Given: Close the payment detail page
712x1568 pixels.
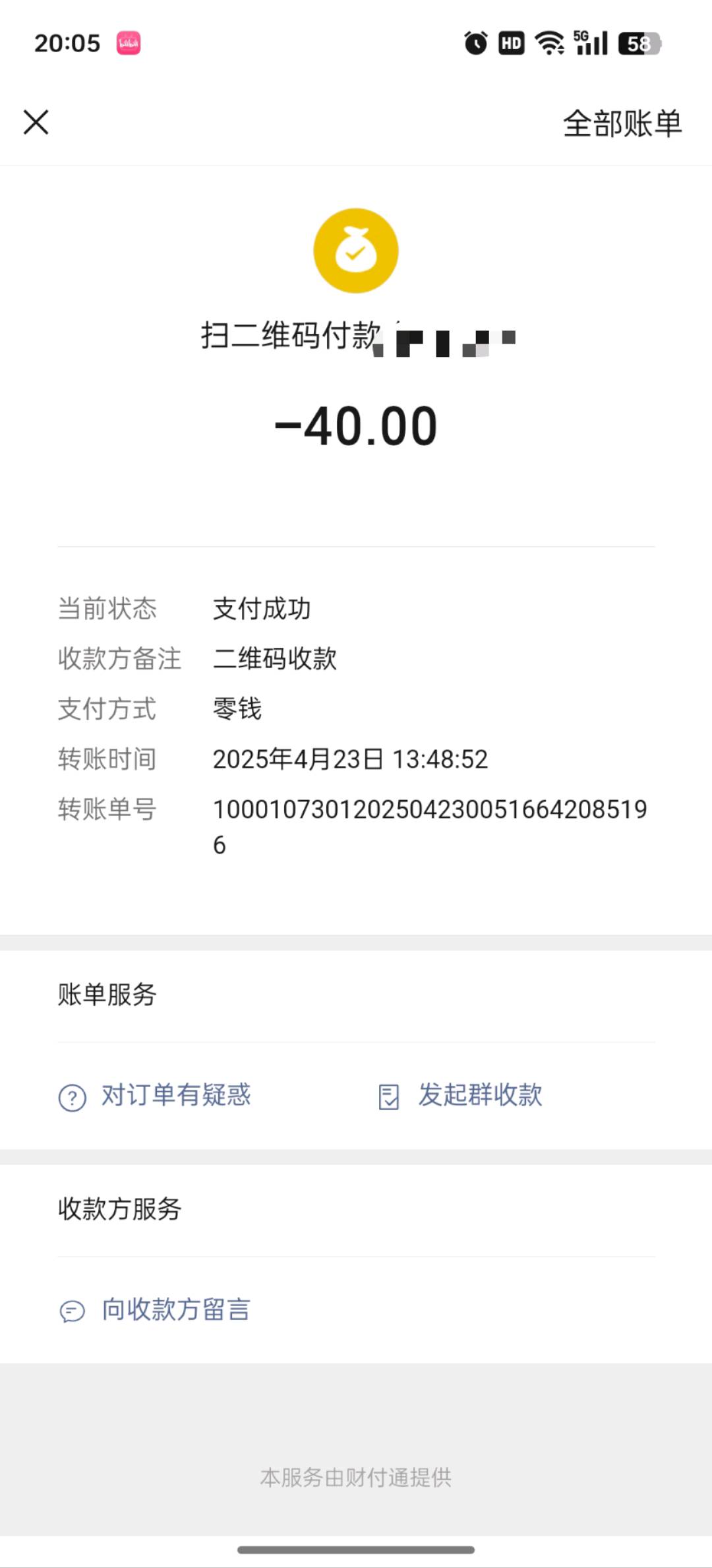Looking at the screenshot, I should click(x=36, y=122).
